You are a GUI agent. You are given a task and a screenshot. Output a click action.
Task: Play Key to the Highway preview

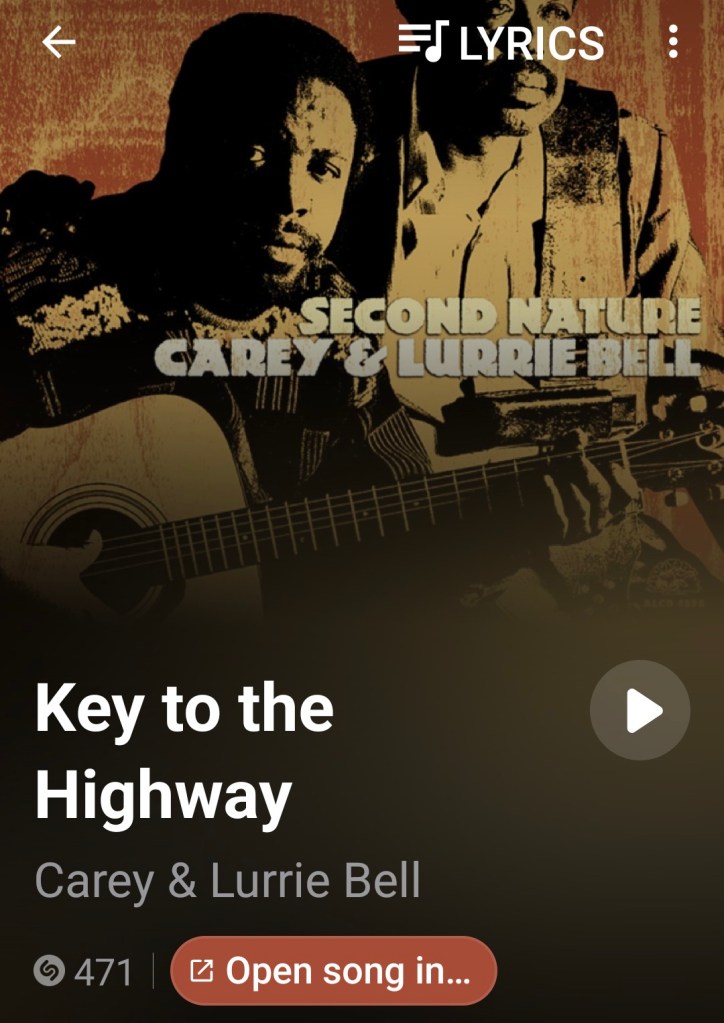pyautogui.click(x=640, y=710)
